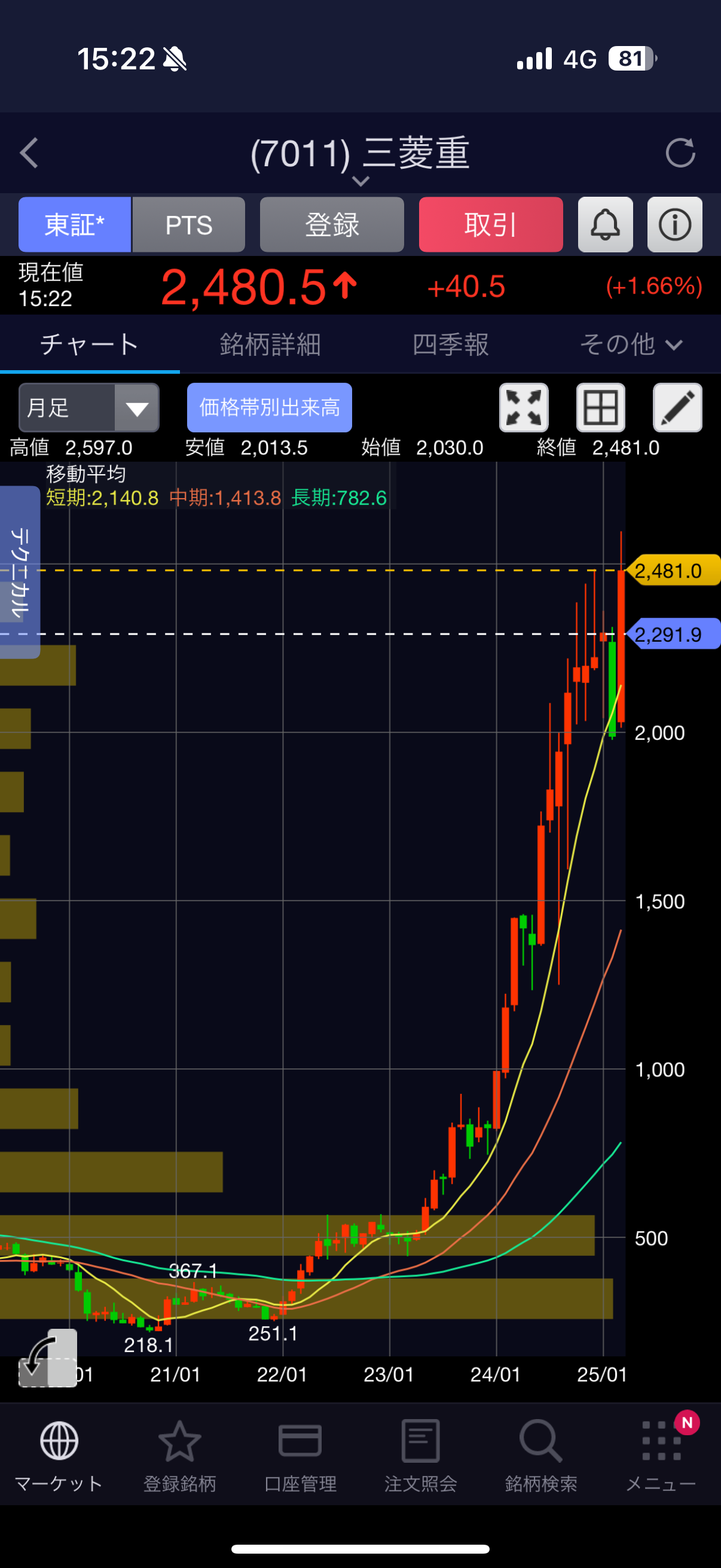
Task: Switch to the 銘柄詳細 tab
Action: (270, 344)
